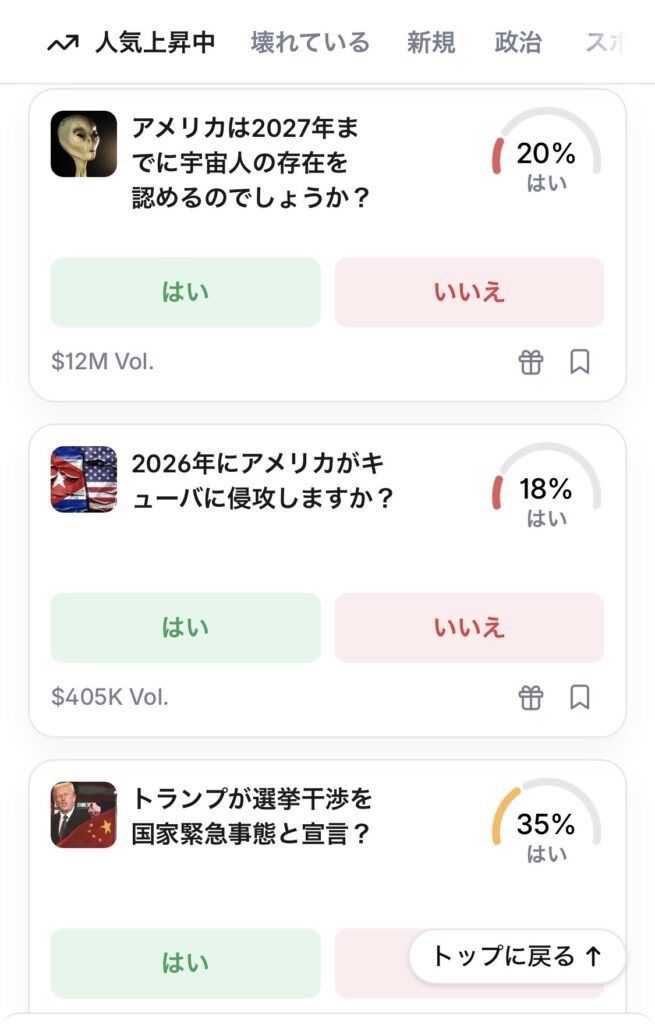Switch to the 人気上昇中 tab
The height and width of the screenshot is (1024, 655).
[x=132, y=43]
